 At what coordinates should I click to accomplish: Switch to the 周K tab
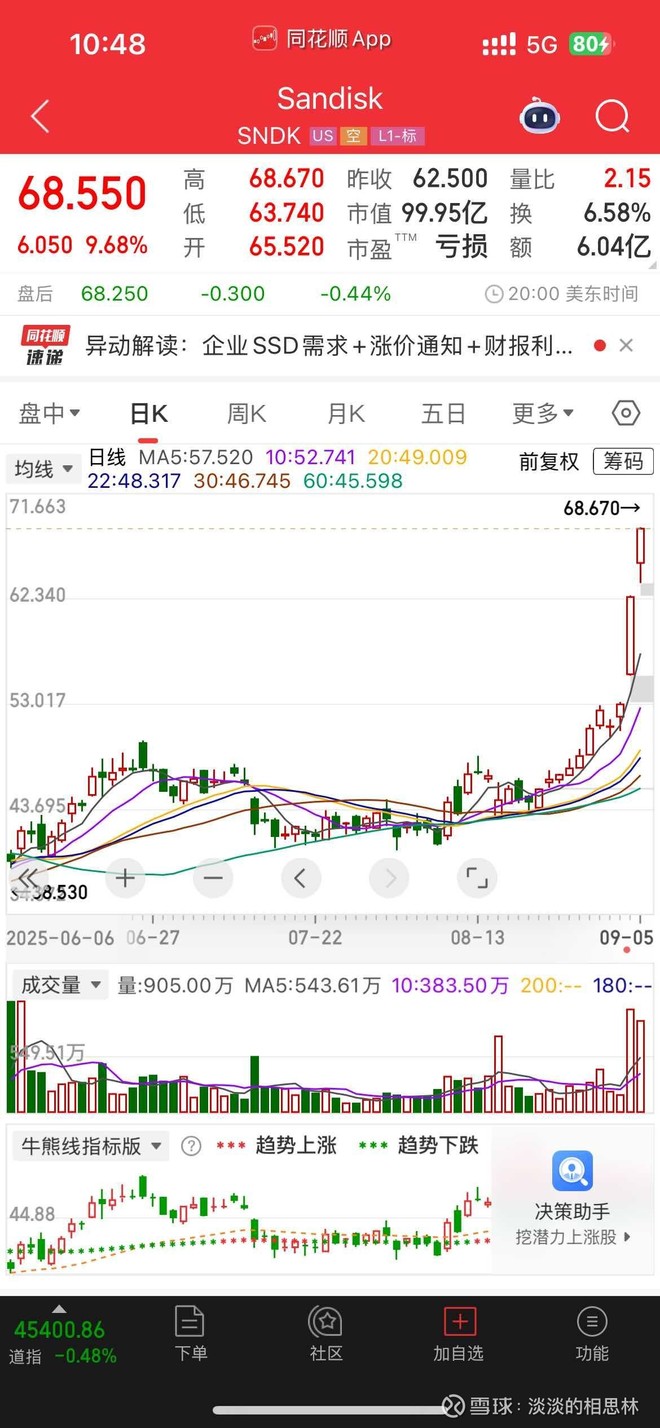pyautogui.click(x=246, y=413)
